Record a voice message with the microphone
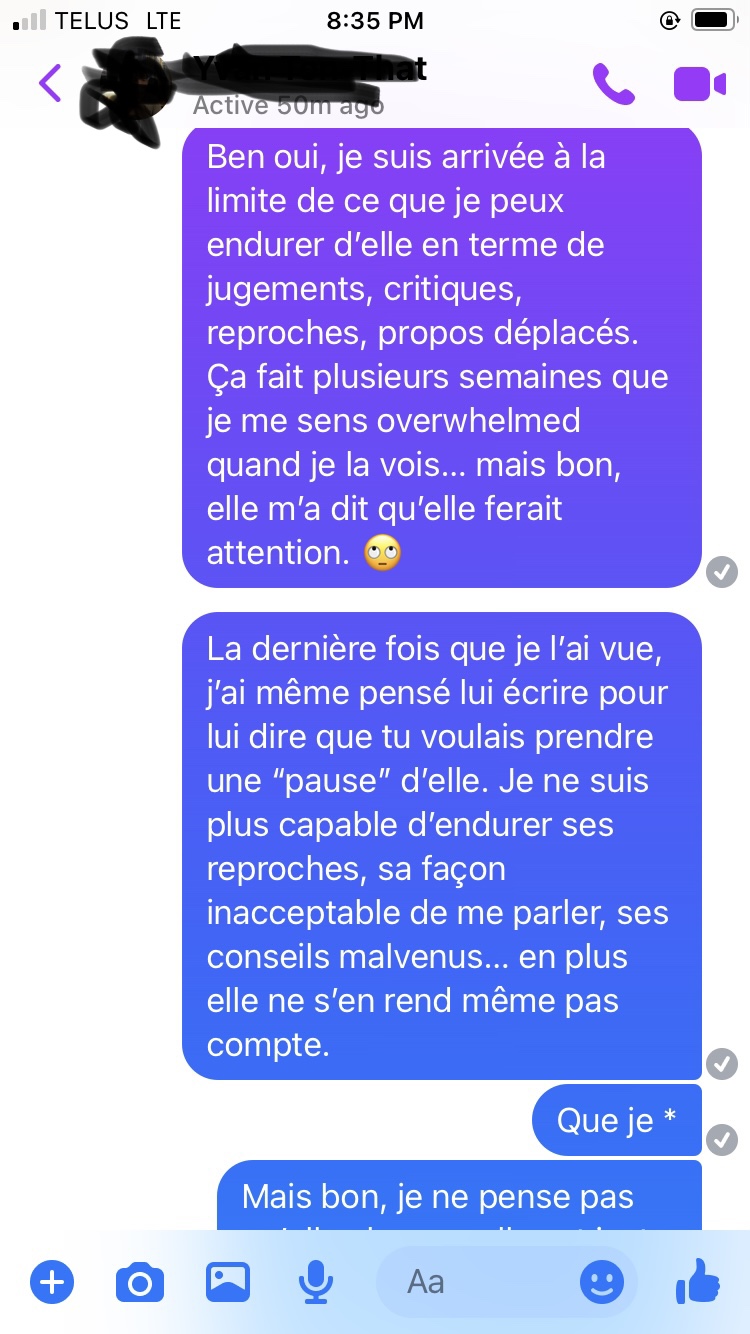750x1334 pixels. click(x=316, y=1281)
